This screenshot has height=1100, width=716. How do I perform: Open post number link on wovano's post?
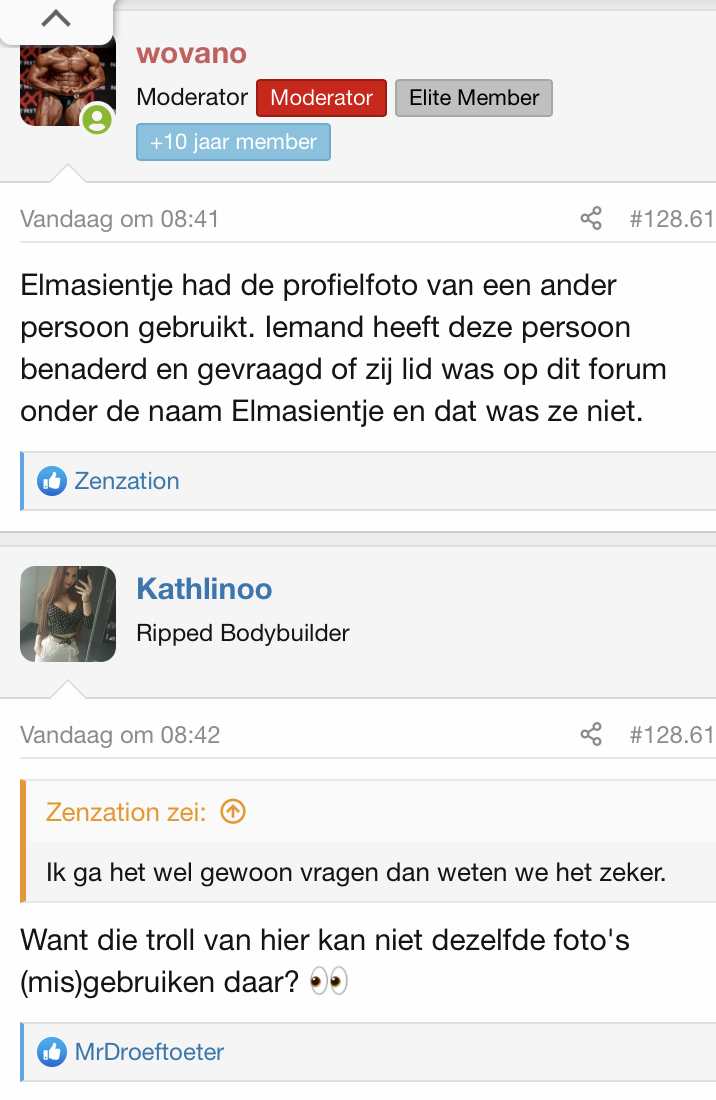point(671,219)
